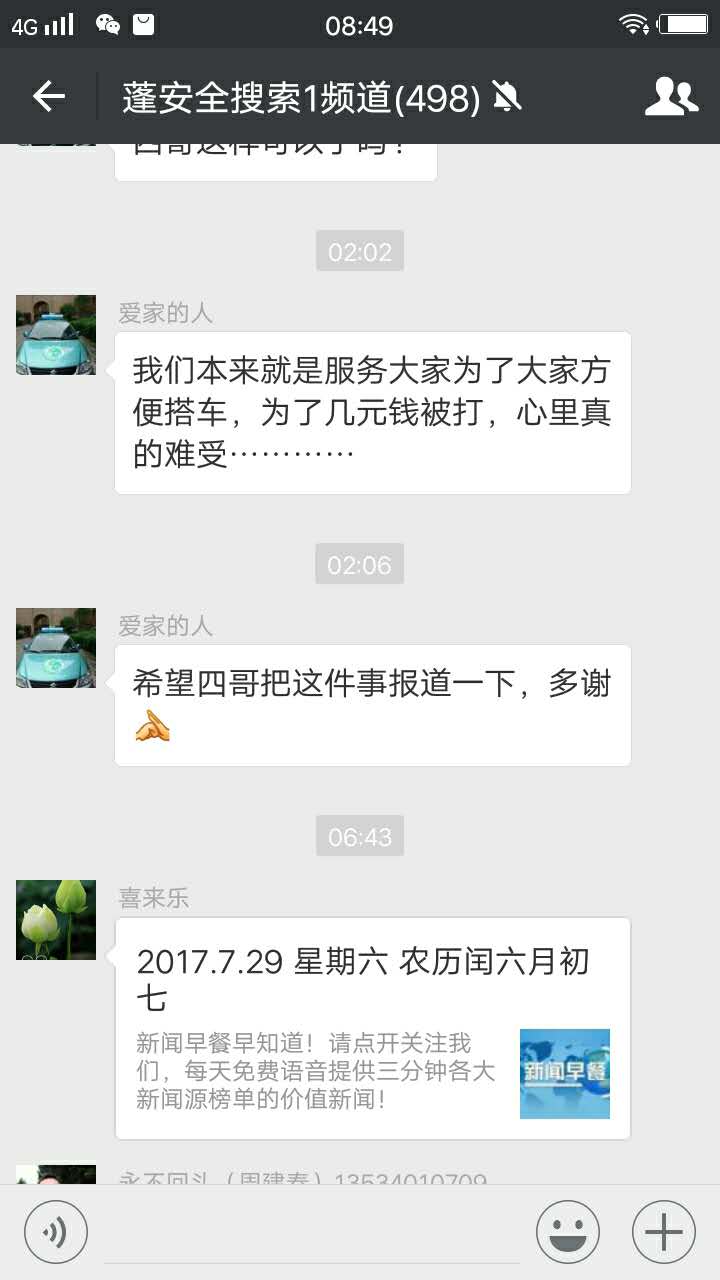Go back from the group chat
Screen dimensions: 720x1280
click(48, 97)
